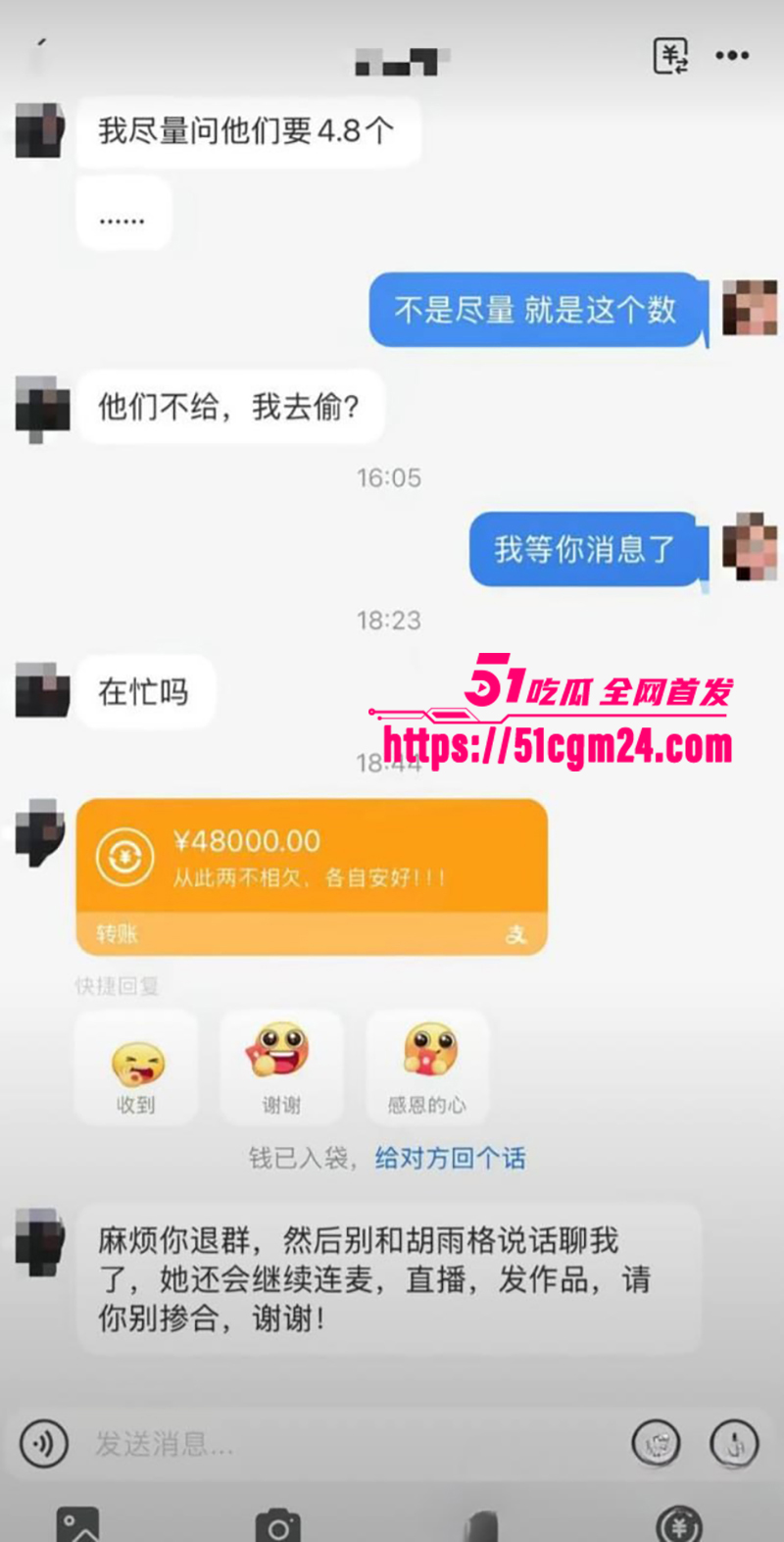Tap the sender's avatar next to 在忙吗
The width and height of the screenshot is (784, 1542).
pos(40,691)
